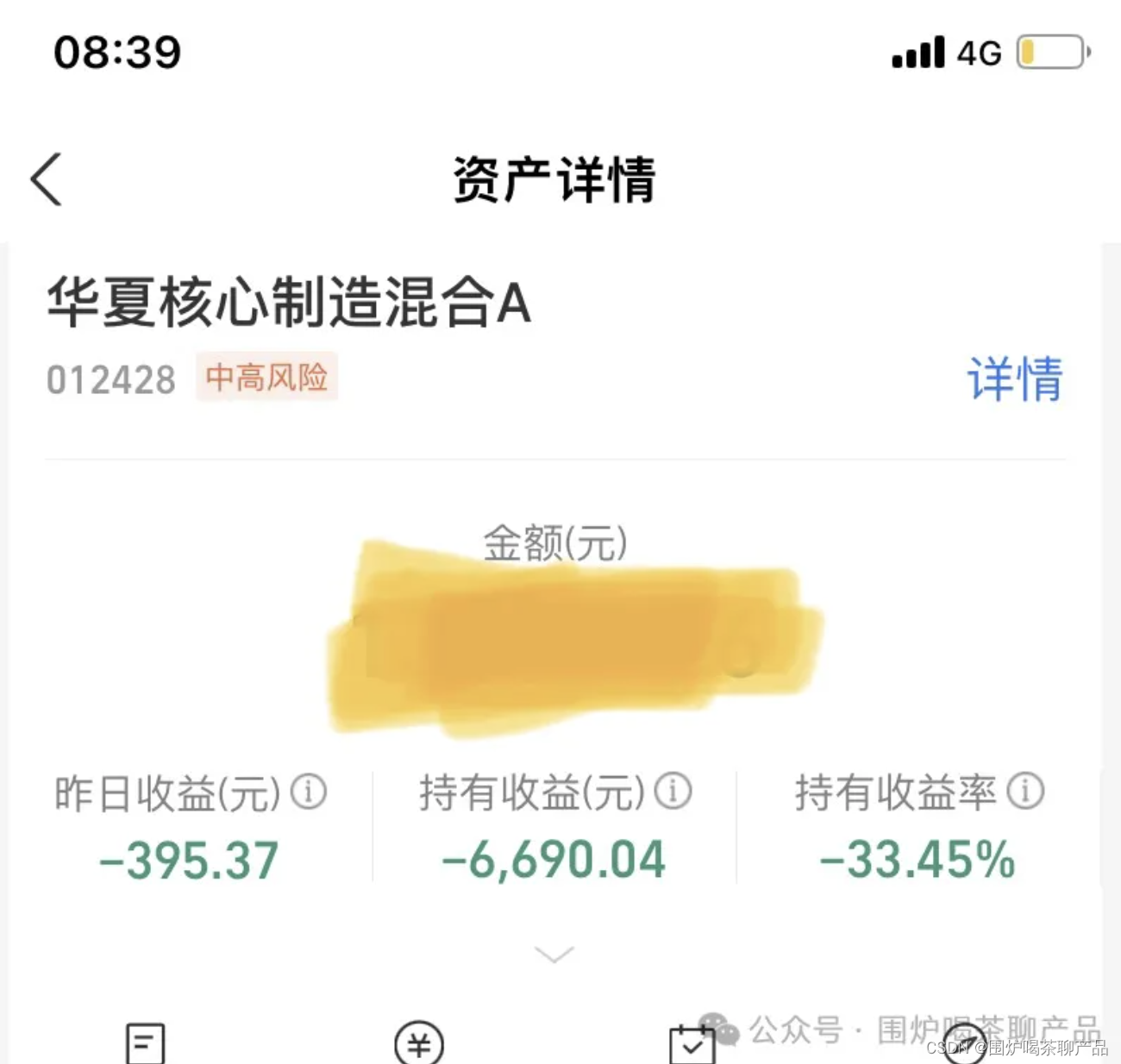Go back from the 资产详情 page
This screenshot has height=1064, width=1121.
pos(47,179)
